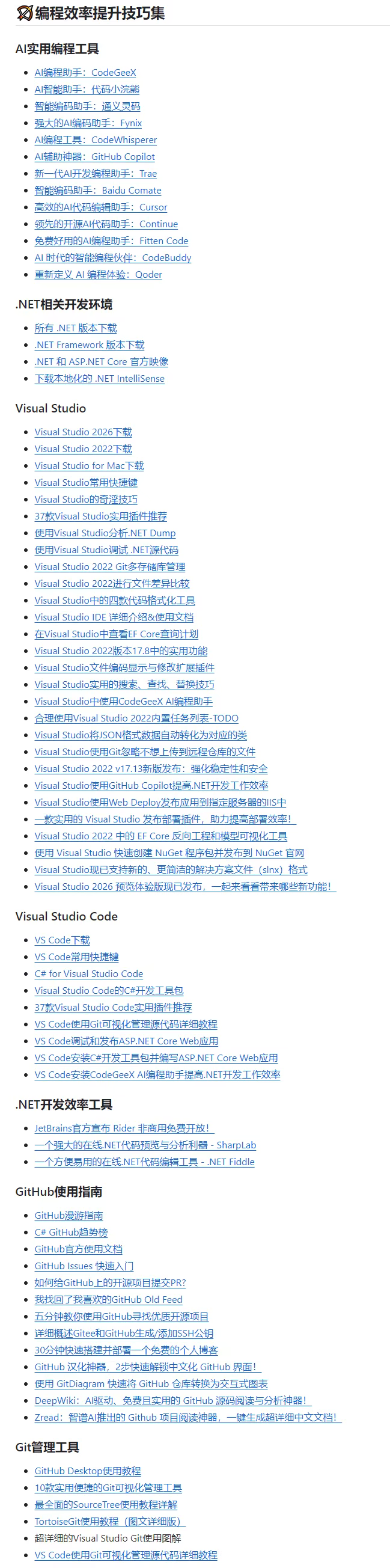Screen dimensions: 390x1568
Task: Open 如何给GitHub上的开源项目提交PR link
Action: pos(110,1282)
